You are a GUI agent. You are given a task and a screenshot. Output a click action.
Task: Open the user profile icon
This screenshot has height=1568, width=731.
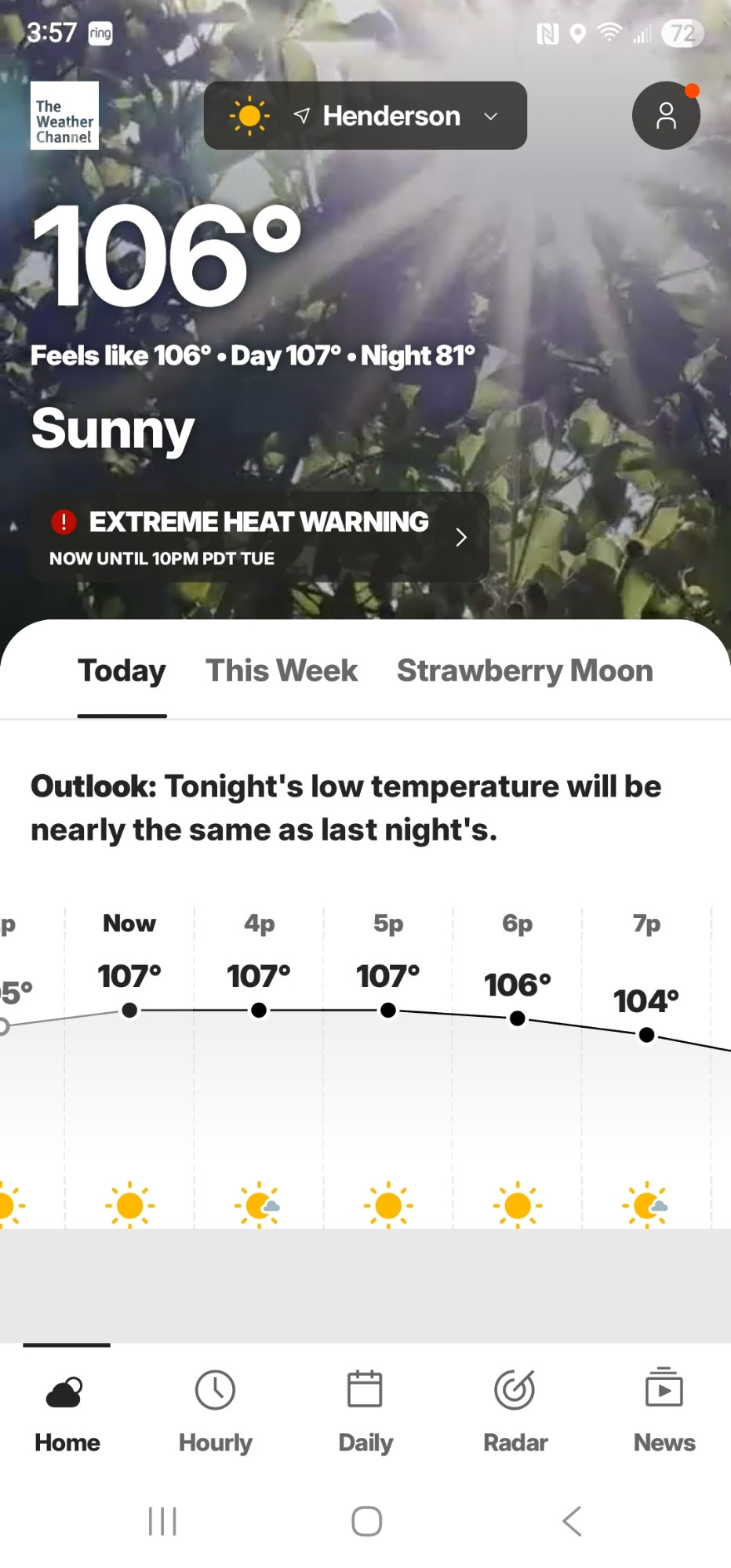tap(666, 115)
